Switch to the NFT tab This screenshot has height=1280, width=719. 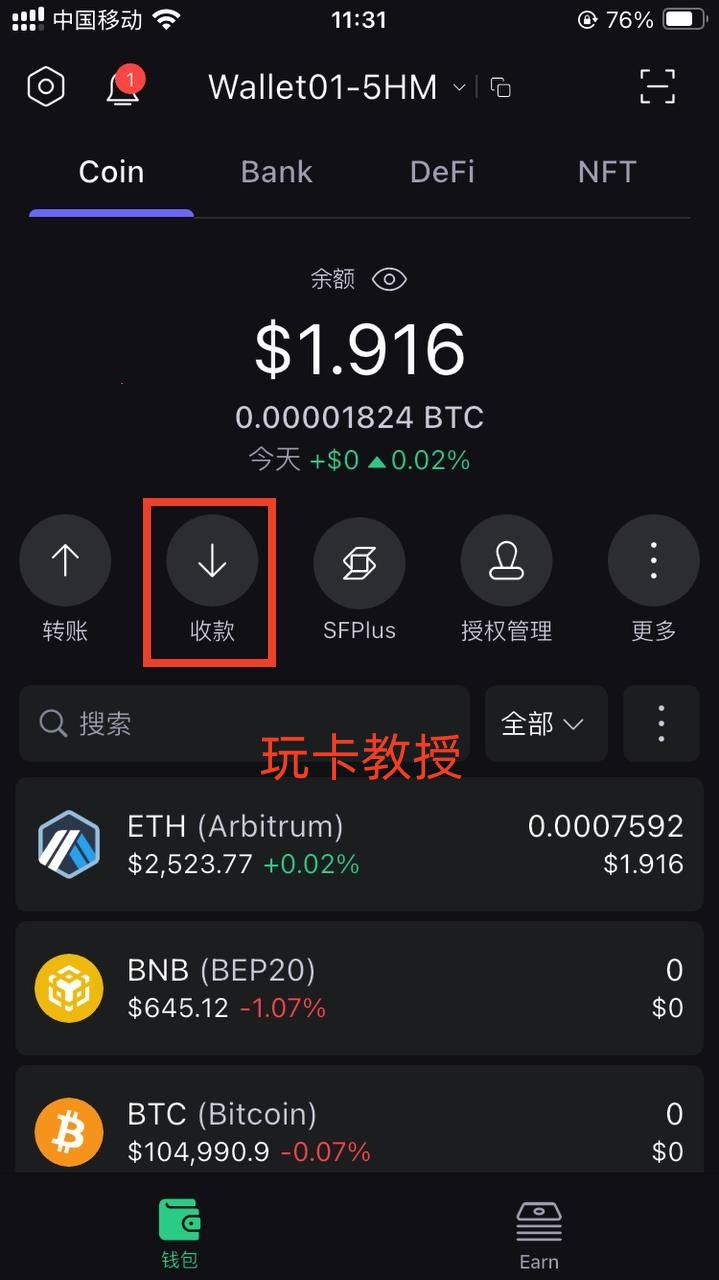coord(606,172)
